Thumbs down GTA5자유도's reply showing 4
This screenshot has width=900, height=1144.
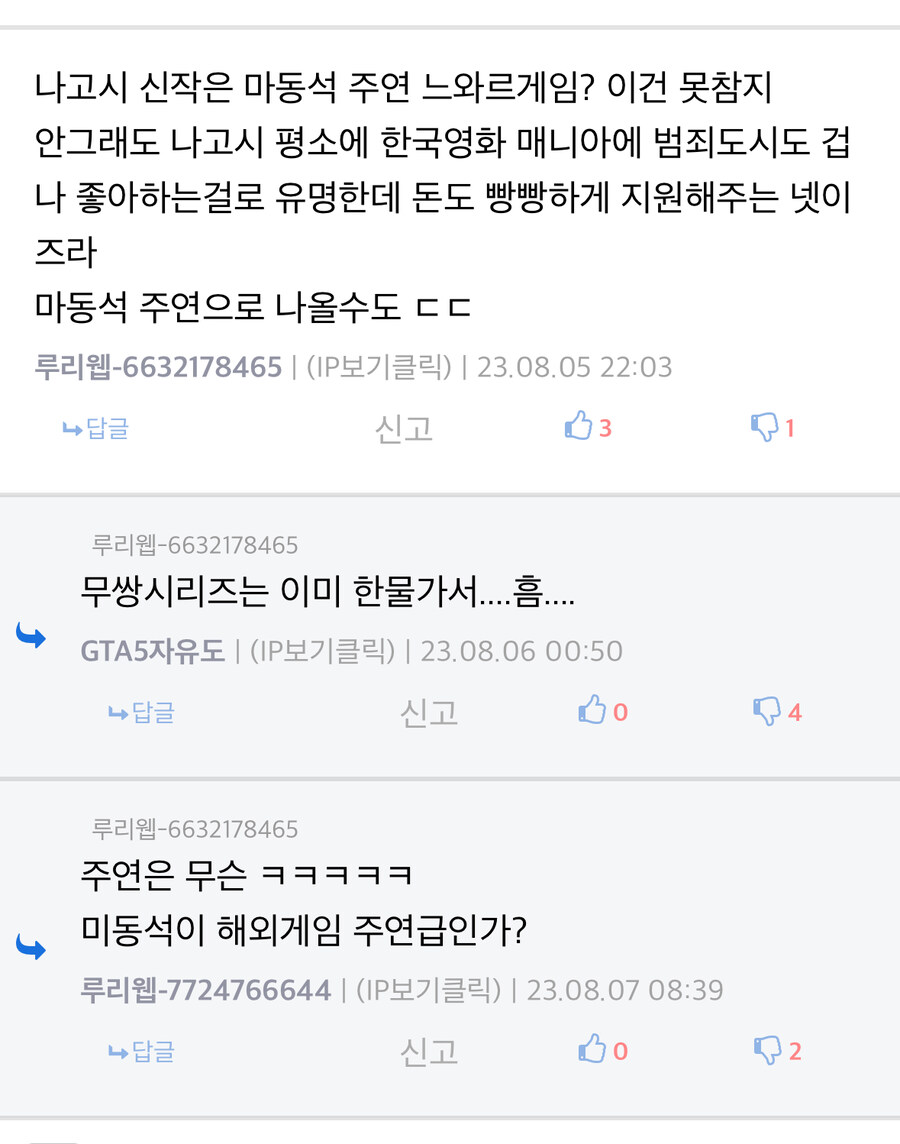(768, 712)
